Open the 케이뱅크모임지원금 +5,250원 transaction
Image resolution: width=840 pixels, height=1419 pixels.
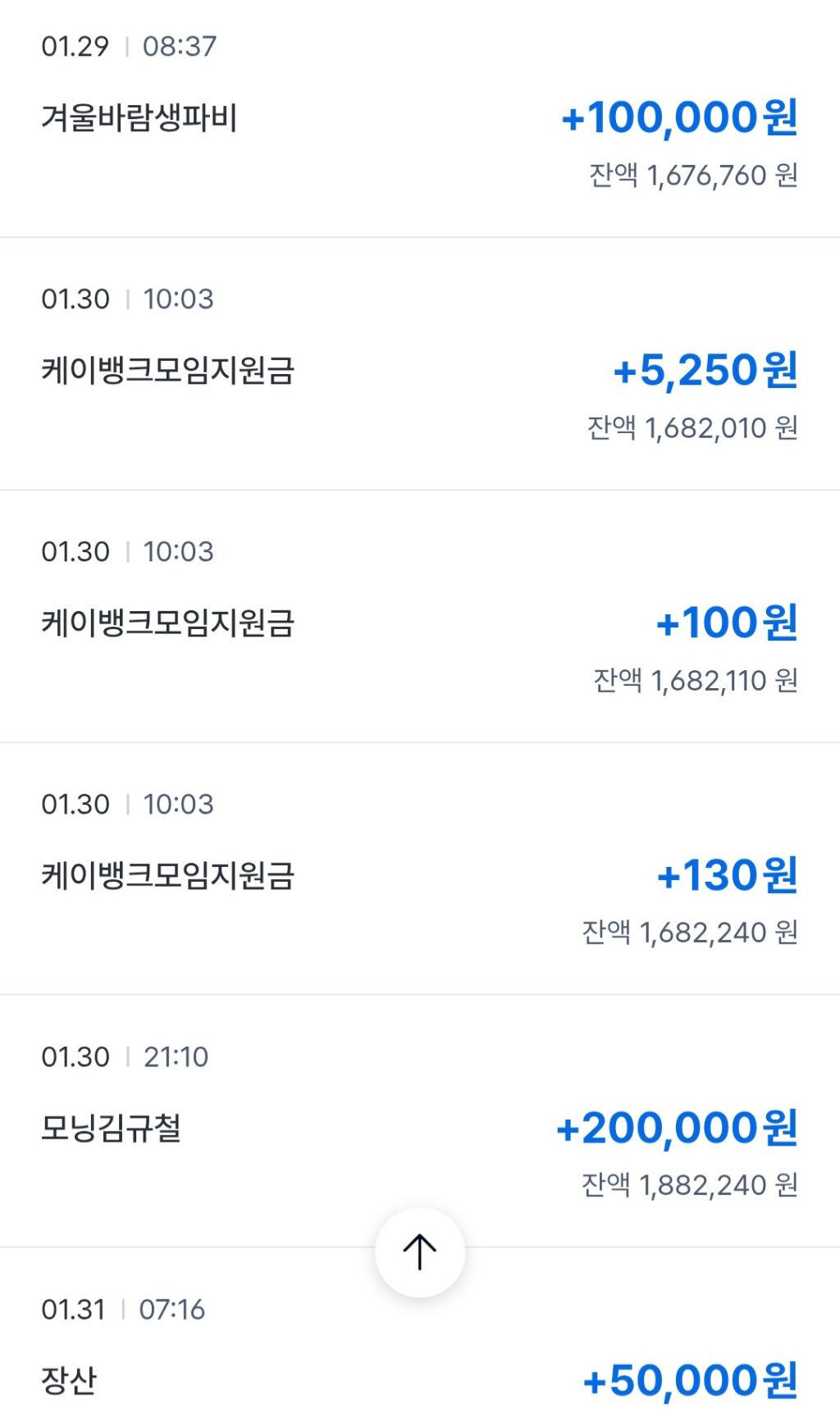coord(419,370)
